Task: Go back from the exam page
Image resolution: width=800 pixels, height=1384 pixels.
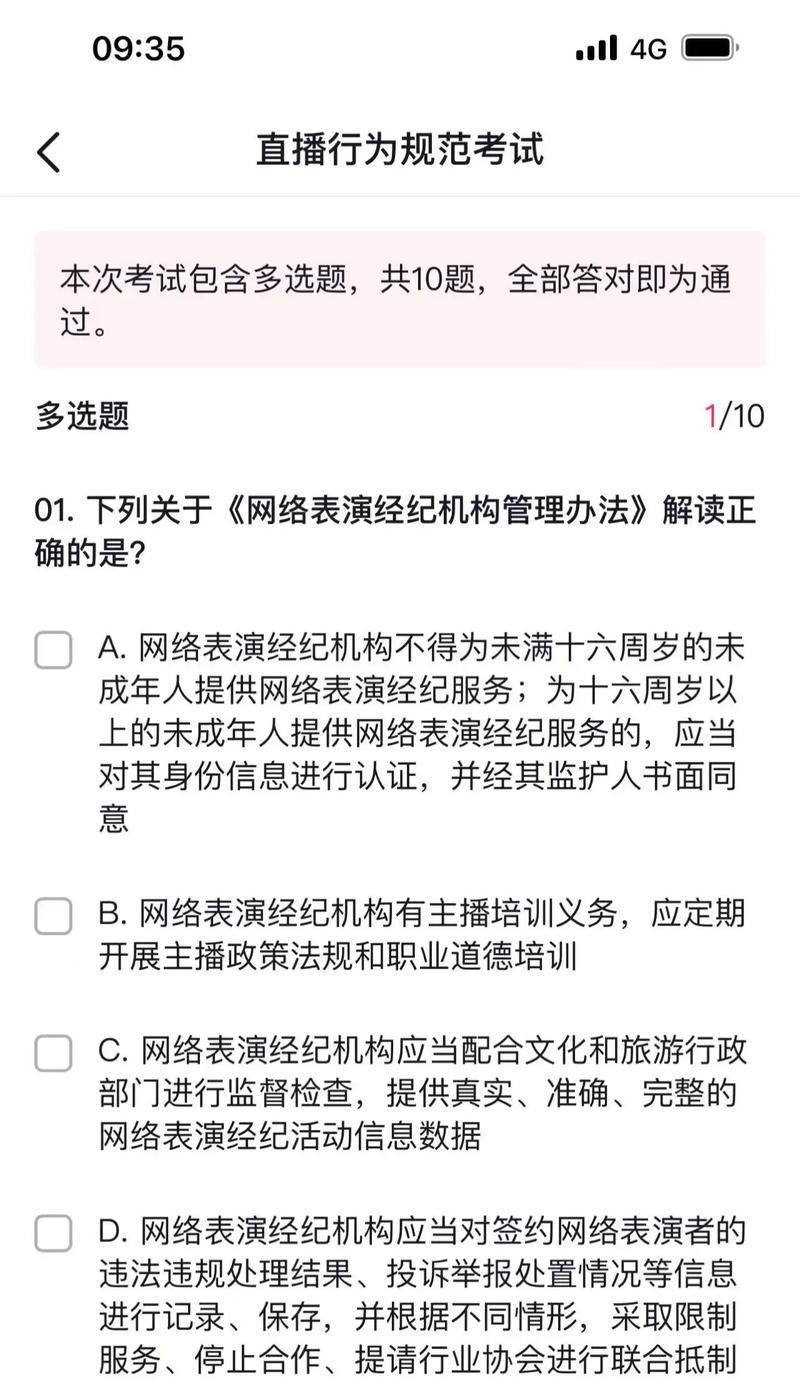Action: pos(48,152)
